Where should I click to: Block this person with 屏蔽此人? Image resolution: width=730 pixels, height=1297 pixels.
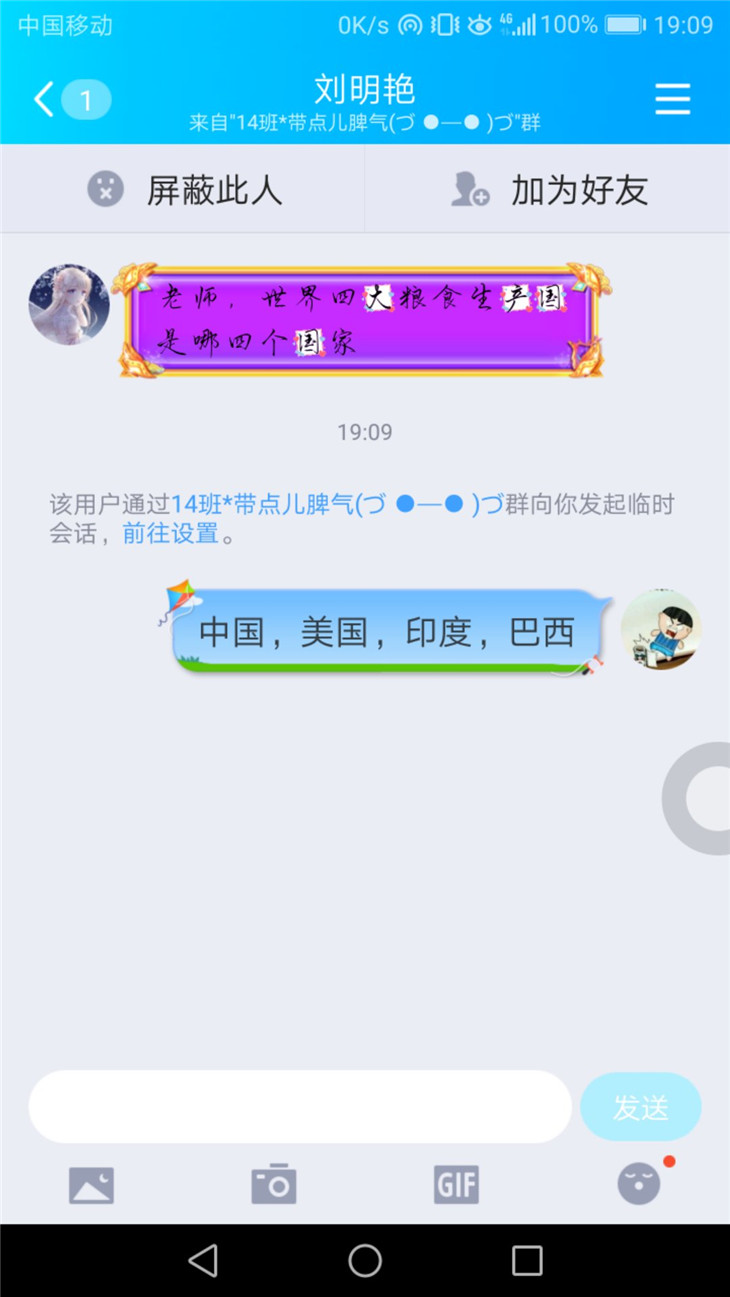(x=183, y=189)
